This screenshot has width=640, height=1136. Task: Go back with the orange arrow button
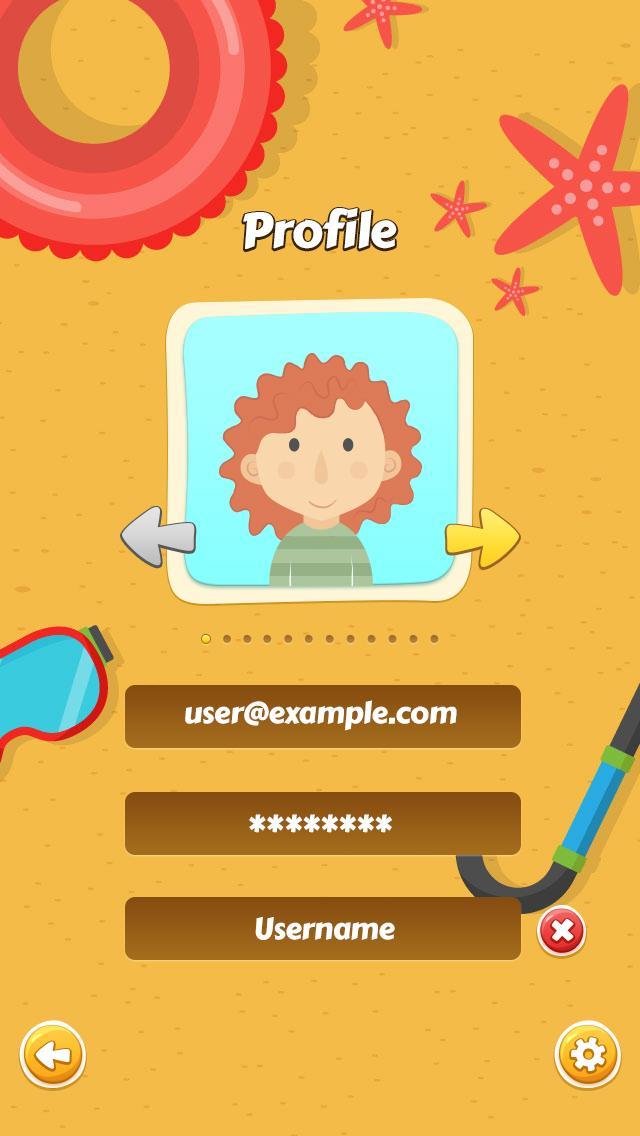tap(53, 1054)
